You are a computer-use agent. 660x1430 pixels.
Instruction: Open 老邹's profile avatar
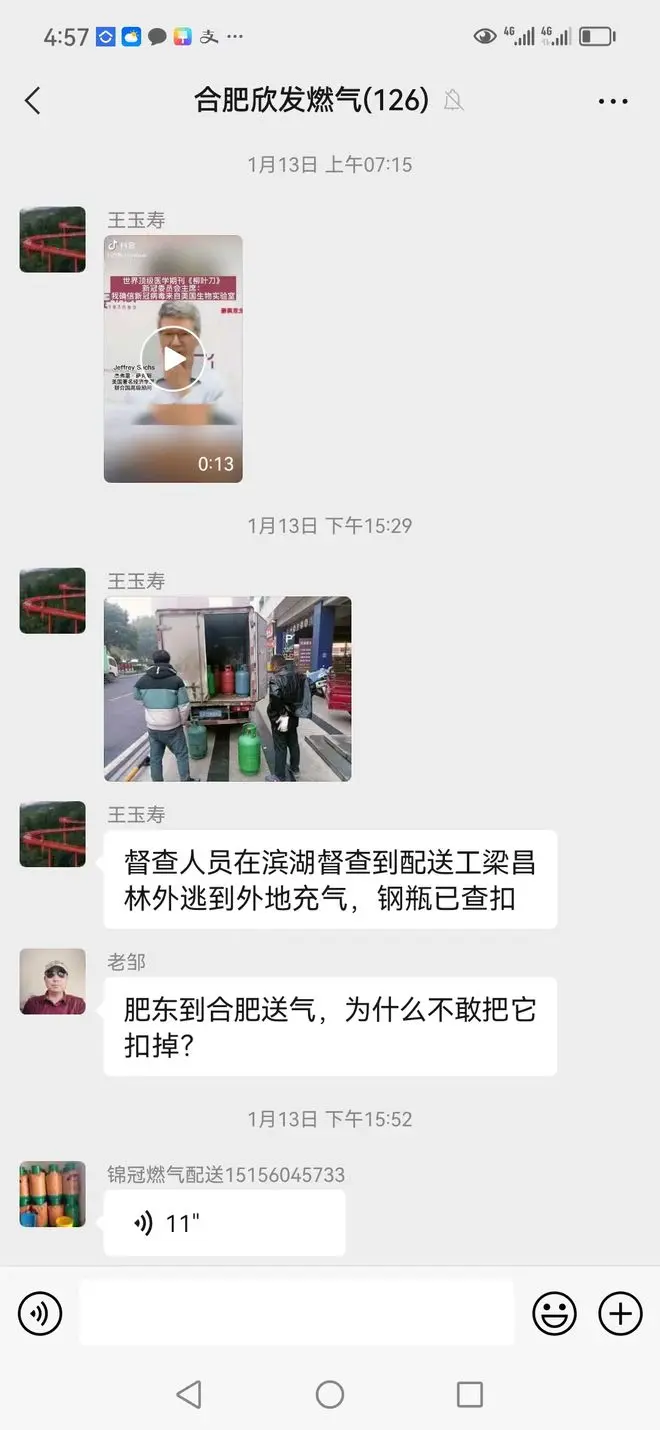tap(53, 981)
